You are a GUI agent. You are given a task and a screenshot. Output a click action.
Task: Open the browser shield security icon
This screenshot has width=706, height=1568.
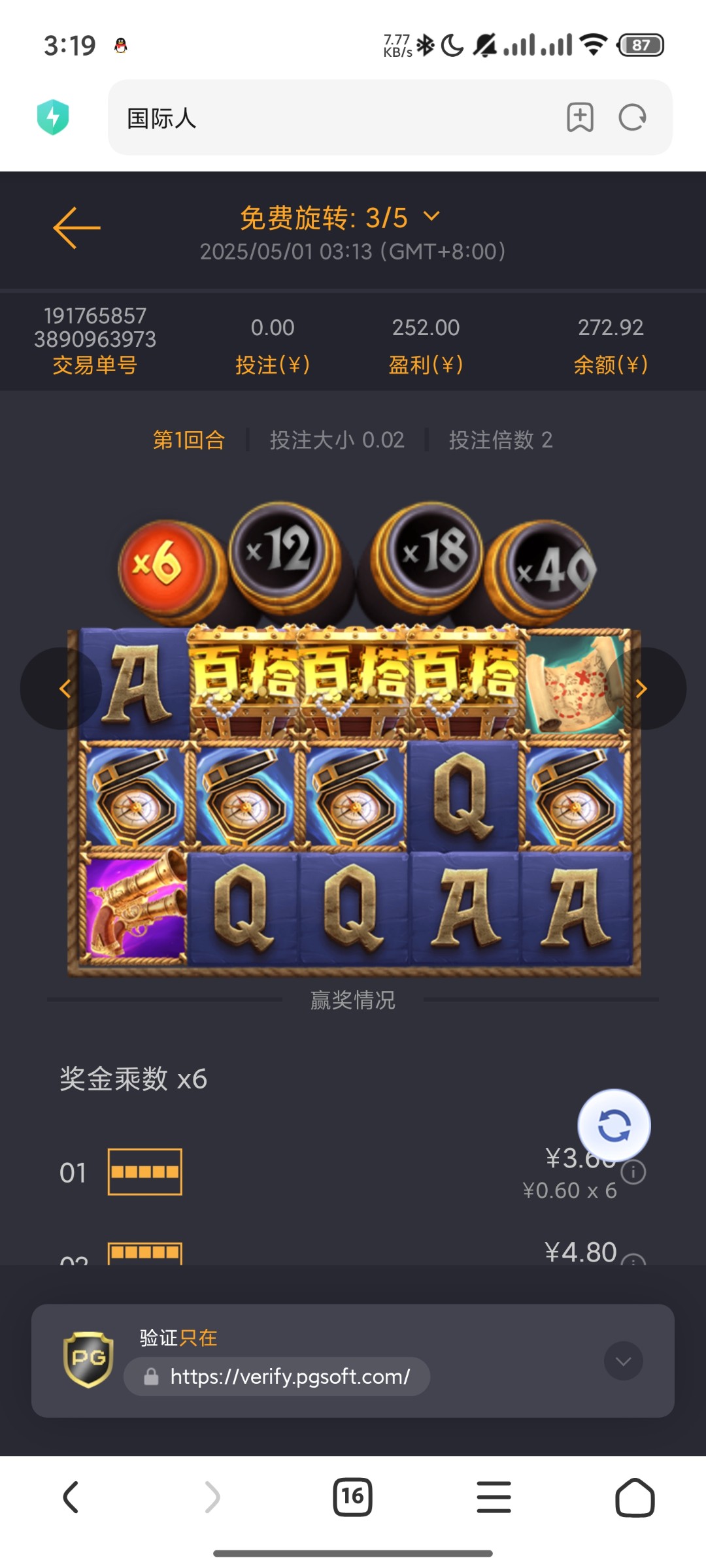[53, 118]
